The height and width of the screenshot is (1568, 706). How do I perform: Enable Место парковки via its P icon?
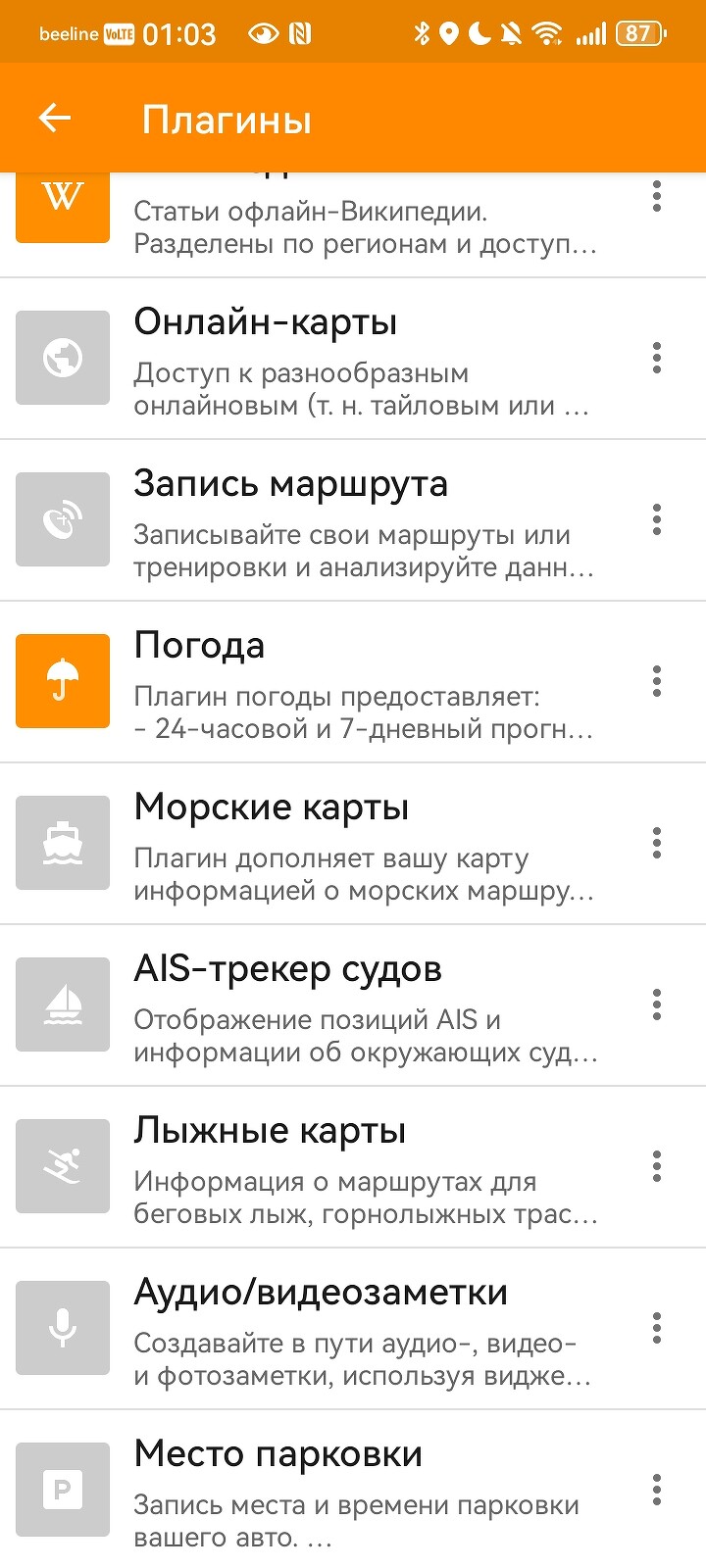point(63,1490)
